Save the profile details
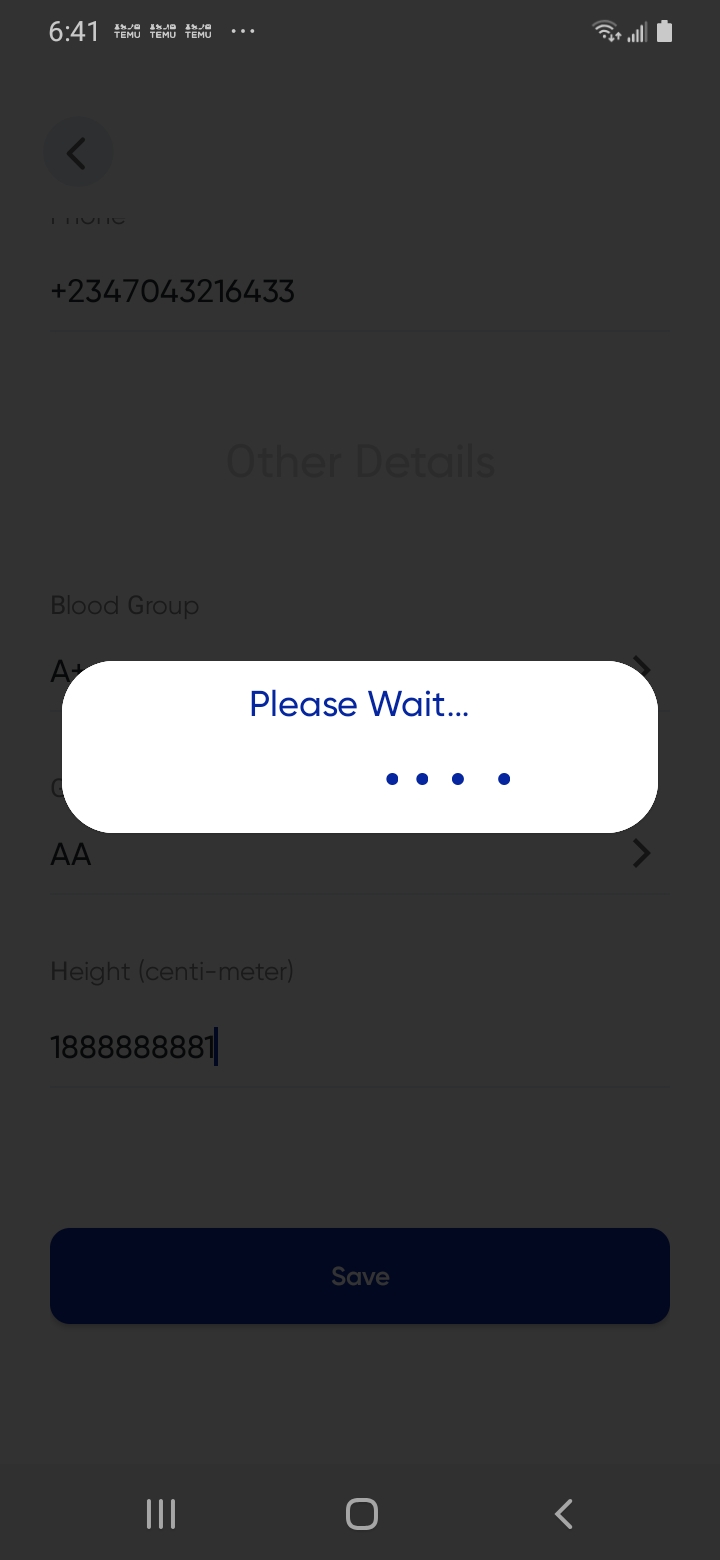720x1560 pixels. pyautogui.click(x=360, y=1276)
